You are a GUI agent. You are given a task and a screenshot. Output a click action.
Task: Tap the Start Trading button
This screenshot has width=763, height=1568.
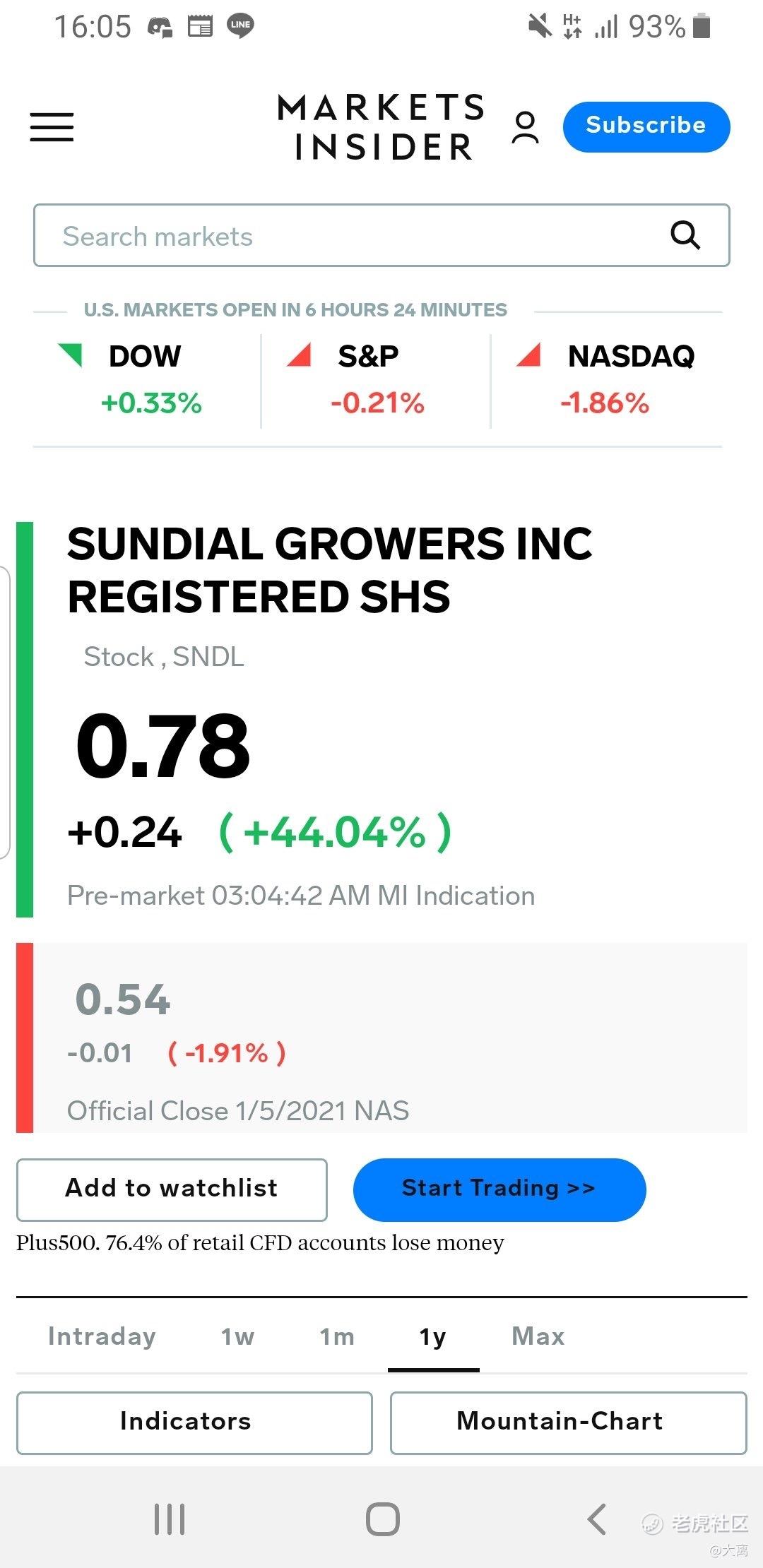[x=499, y=1189]
